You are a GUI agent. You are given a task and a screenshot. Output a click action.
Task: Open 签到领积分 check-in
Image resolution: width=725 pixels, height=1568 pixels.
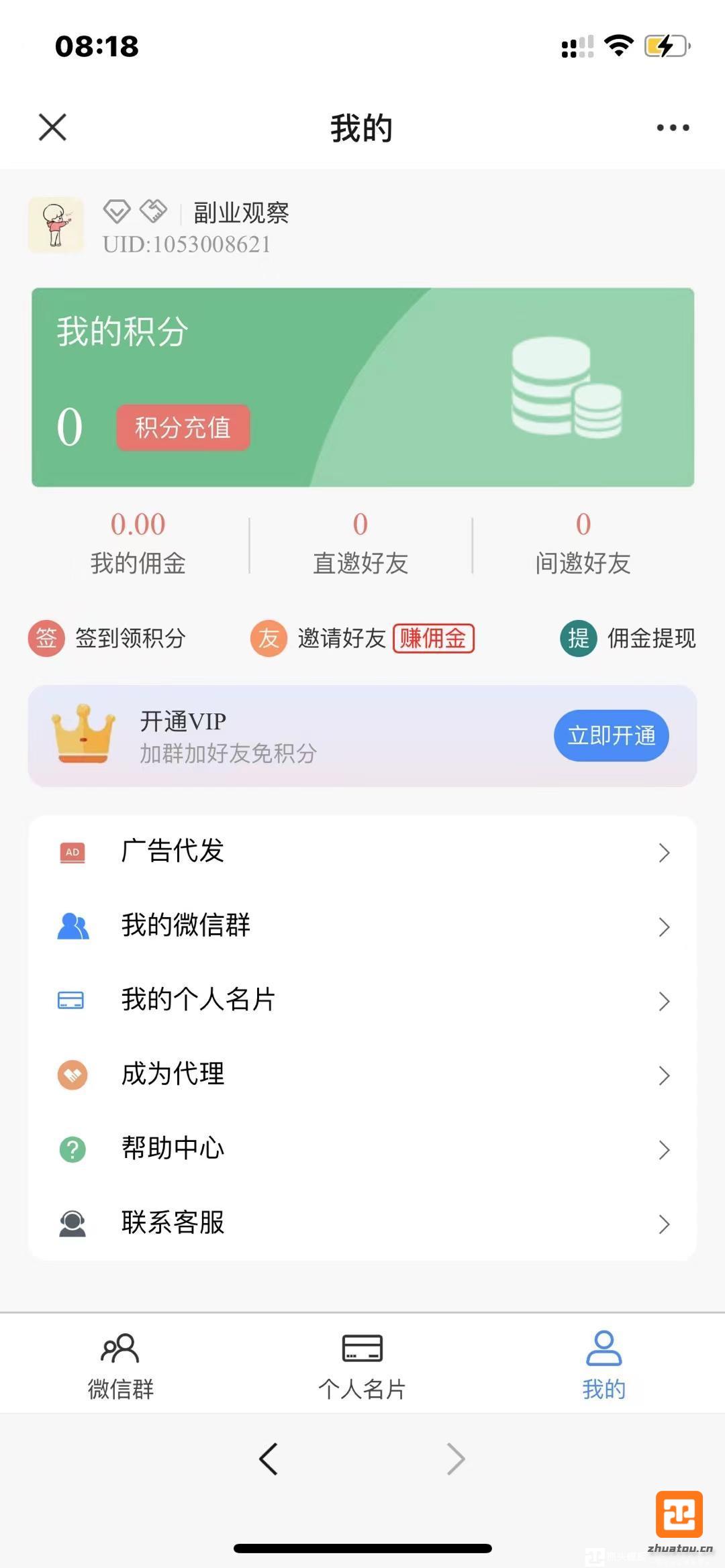(107, 638)
